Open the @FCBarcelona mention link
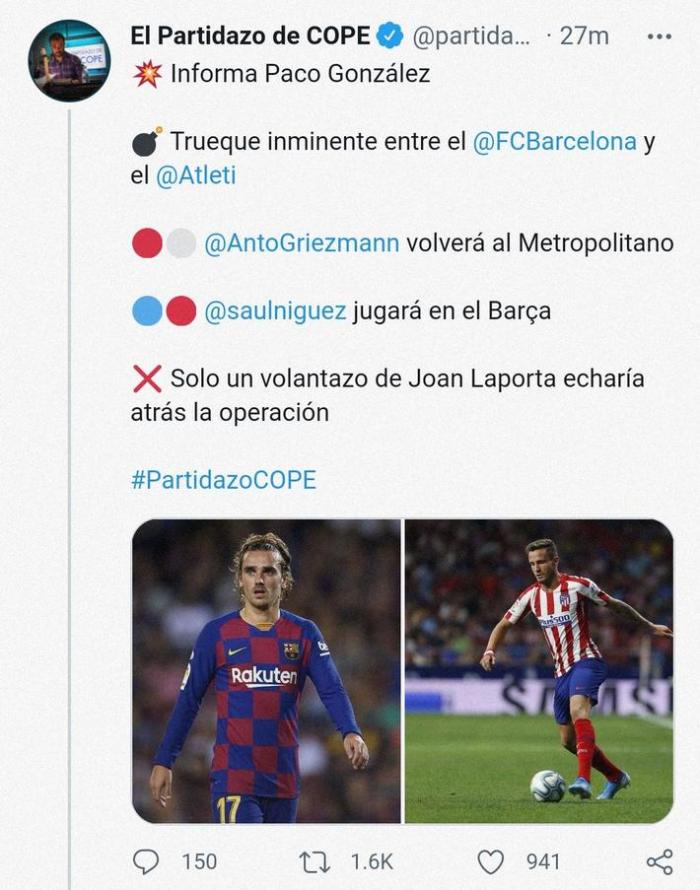Viewport: 700px width, 890px height. click(x=555, y=141)
